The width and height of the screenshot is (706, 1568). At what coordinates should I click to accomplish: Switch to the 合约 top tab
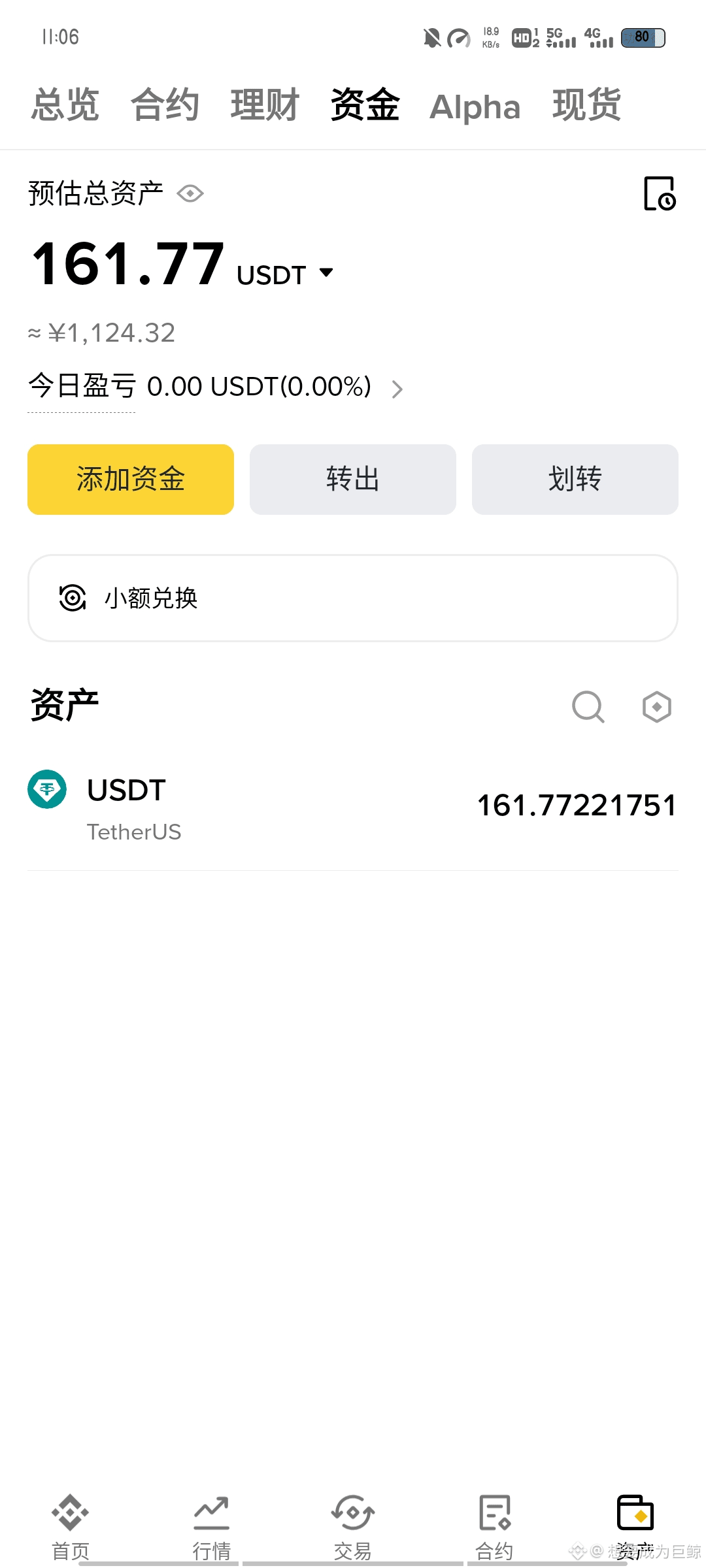(165, 105)
